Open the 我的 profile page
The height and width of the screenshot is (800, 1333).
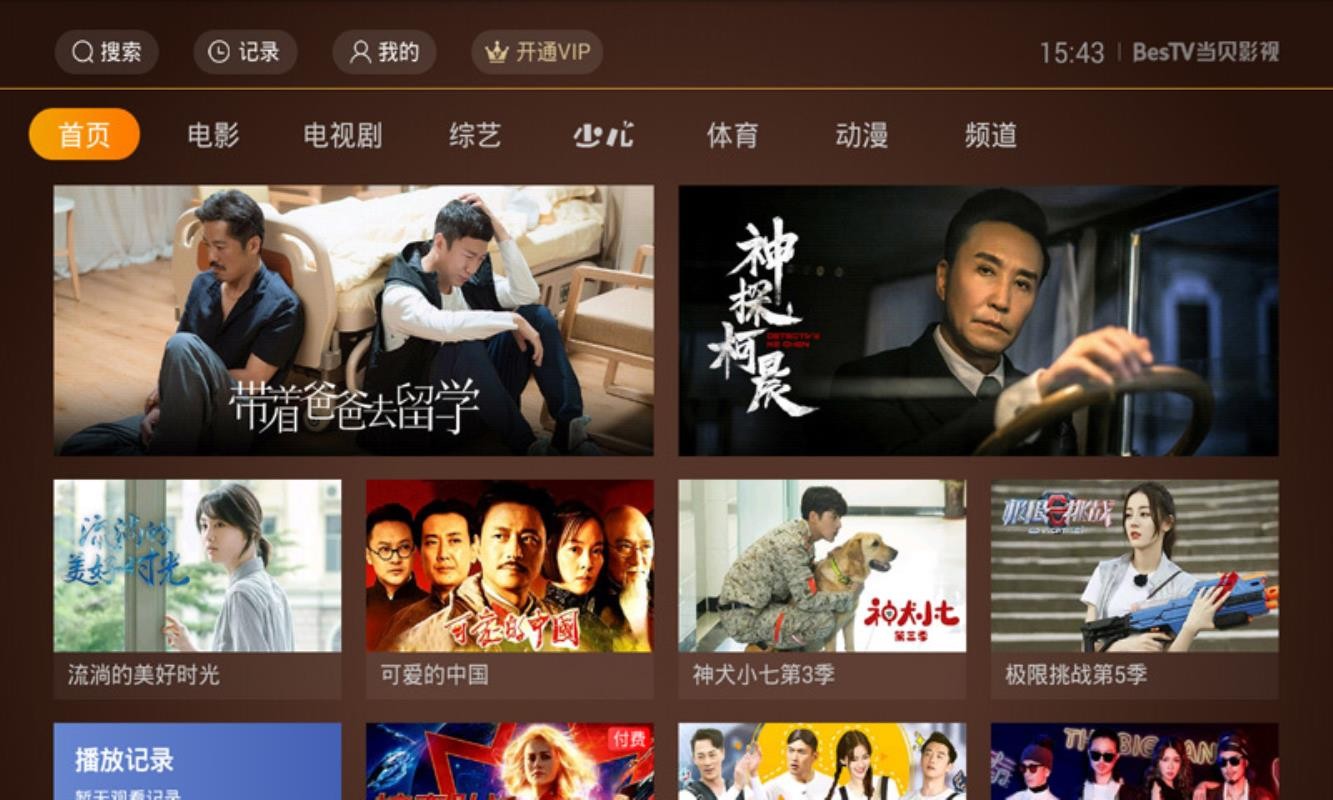384,52
